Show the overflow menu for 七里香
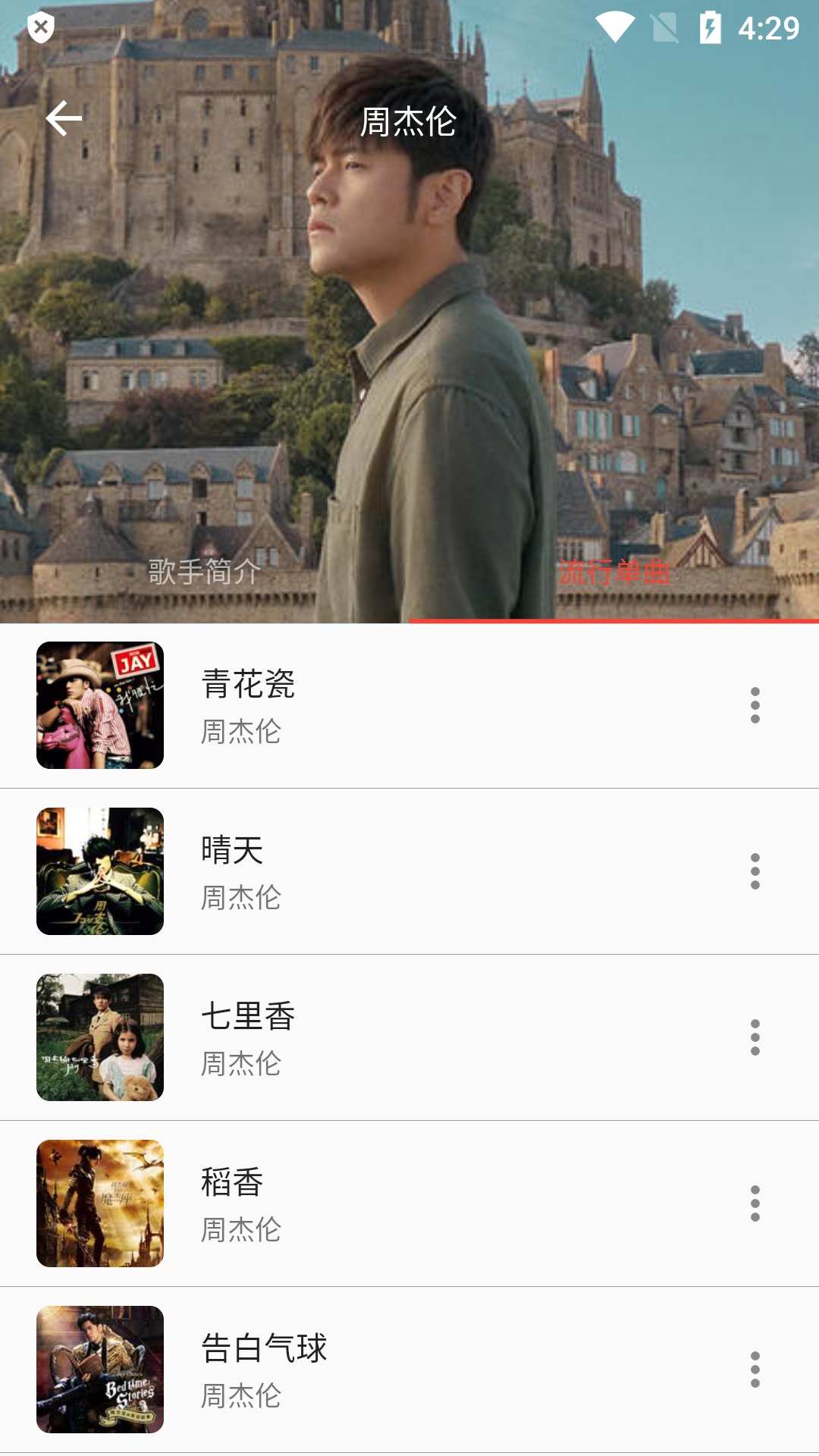This screenshot has height=1456, width=819. [755, 1037]
